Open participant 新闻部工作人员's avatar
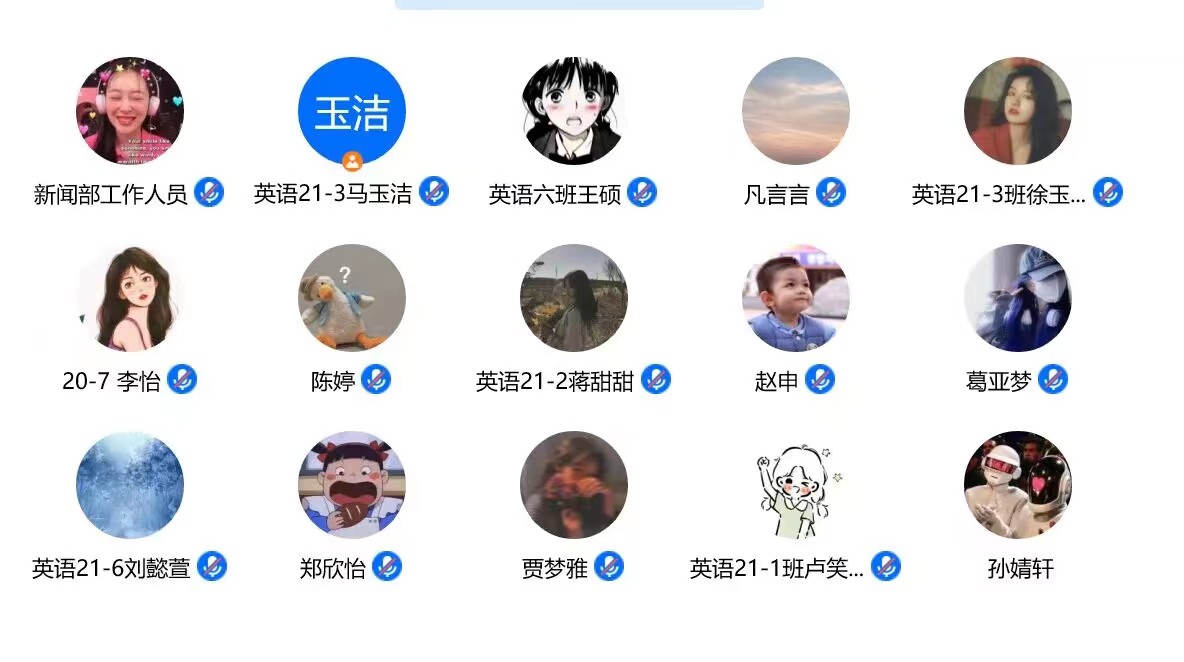Image resolution: width=1184 pixels, height=662 pixels. point(130,111)
